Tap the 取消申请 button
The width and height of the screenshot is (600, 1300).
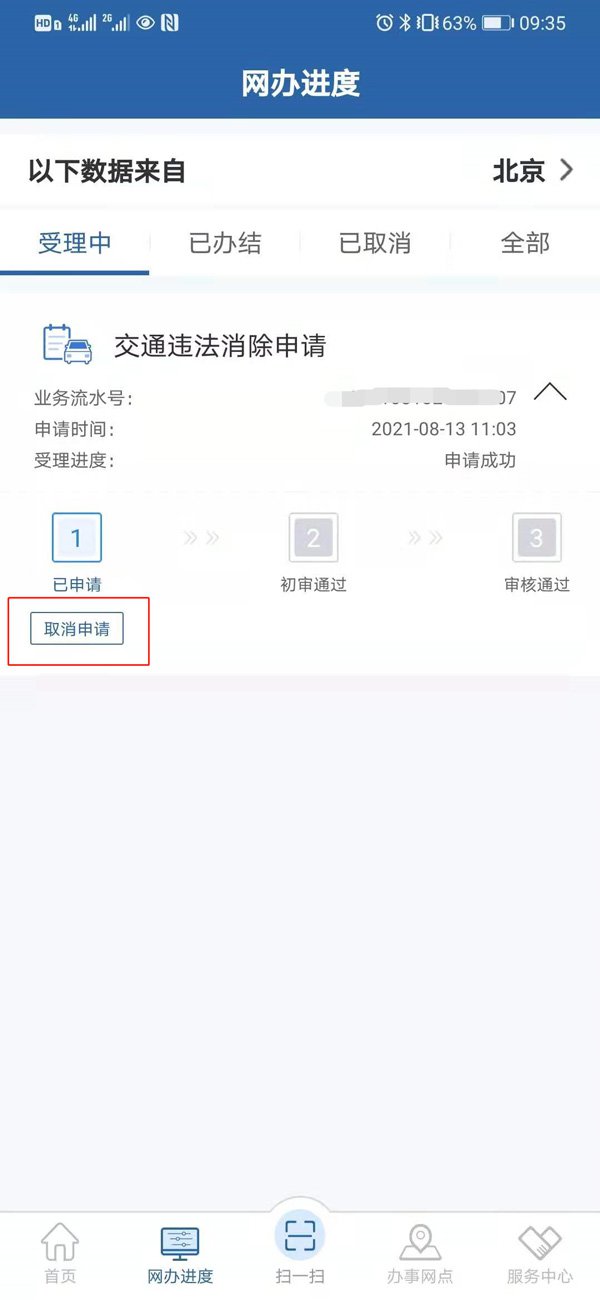[x=77, y=629]
